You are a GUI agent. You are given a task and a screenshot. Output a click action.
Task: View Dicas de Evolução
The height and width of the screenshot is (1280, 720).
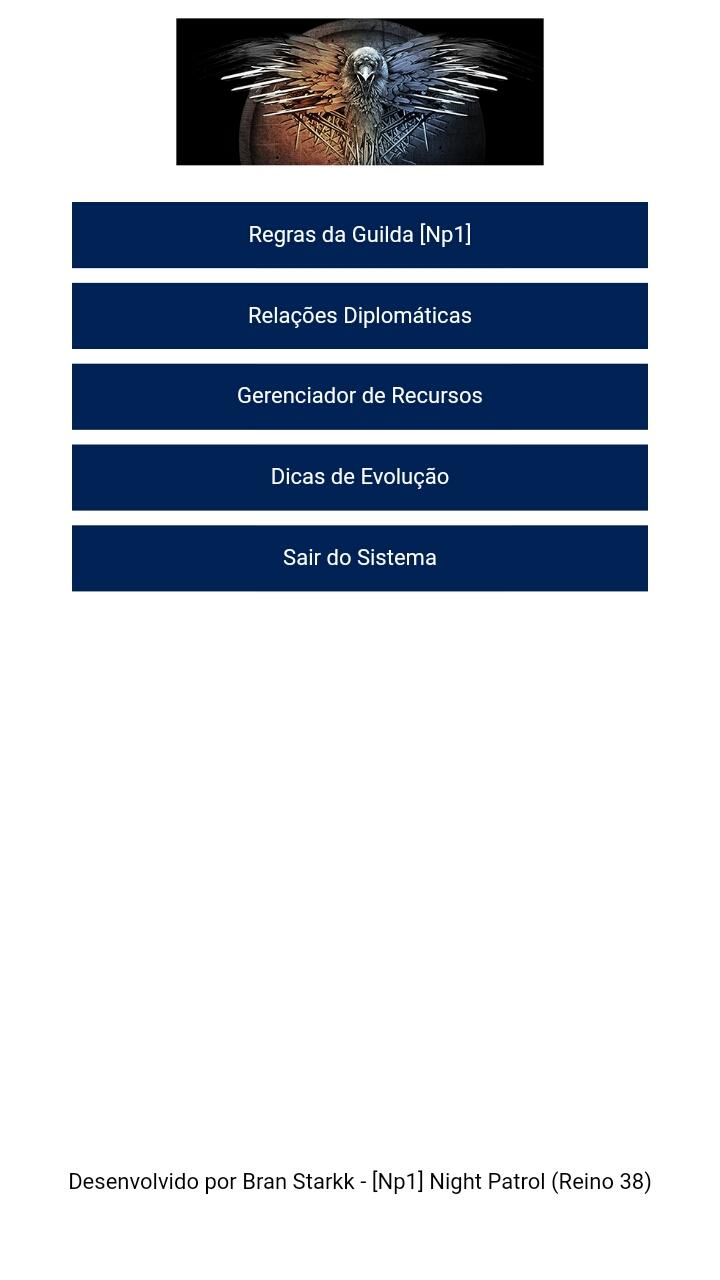tap(360, 477)
